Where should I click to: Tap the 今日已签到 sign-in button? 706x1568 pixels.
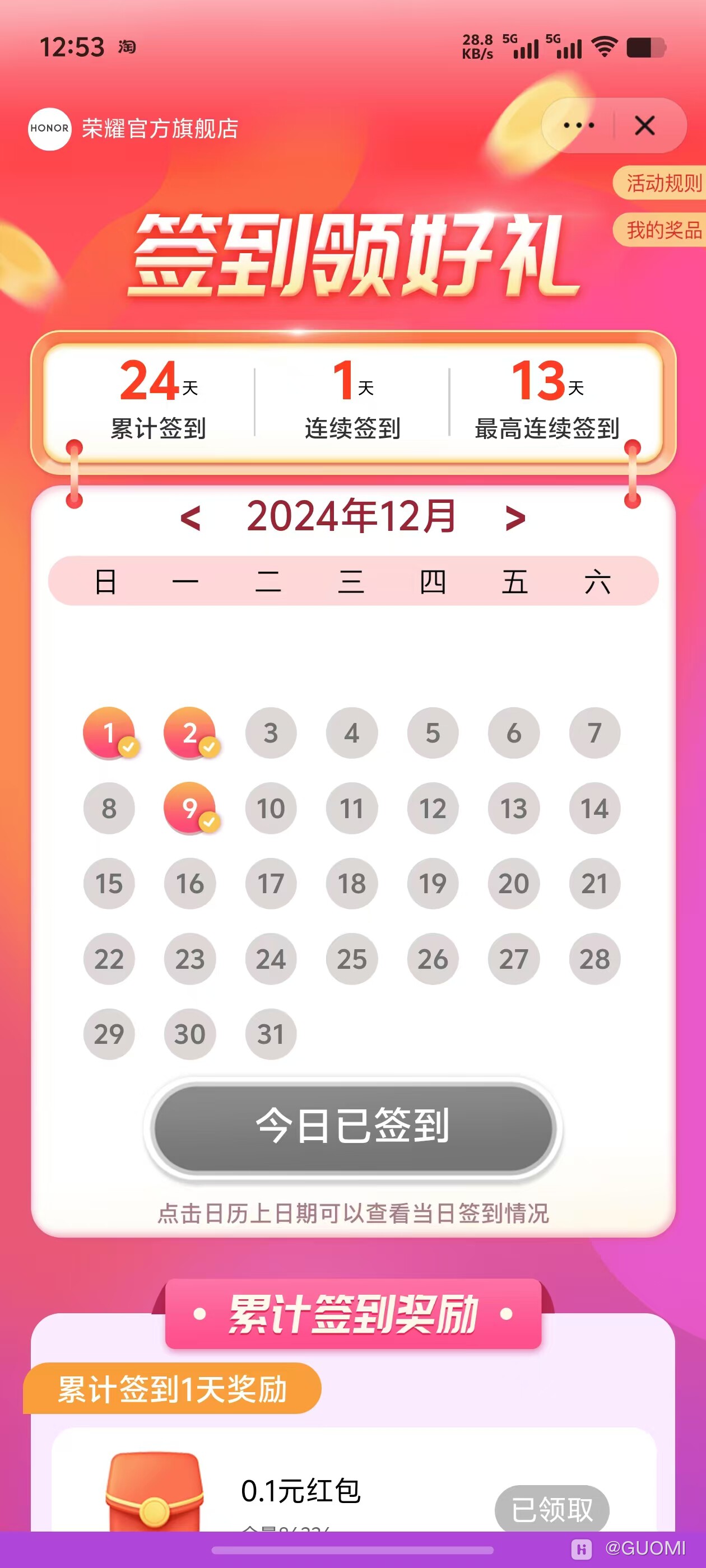point(352,1127)
